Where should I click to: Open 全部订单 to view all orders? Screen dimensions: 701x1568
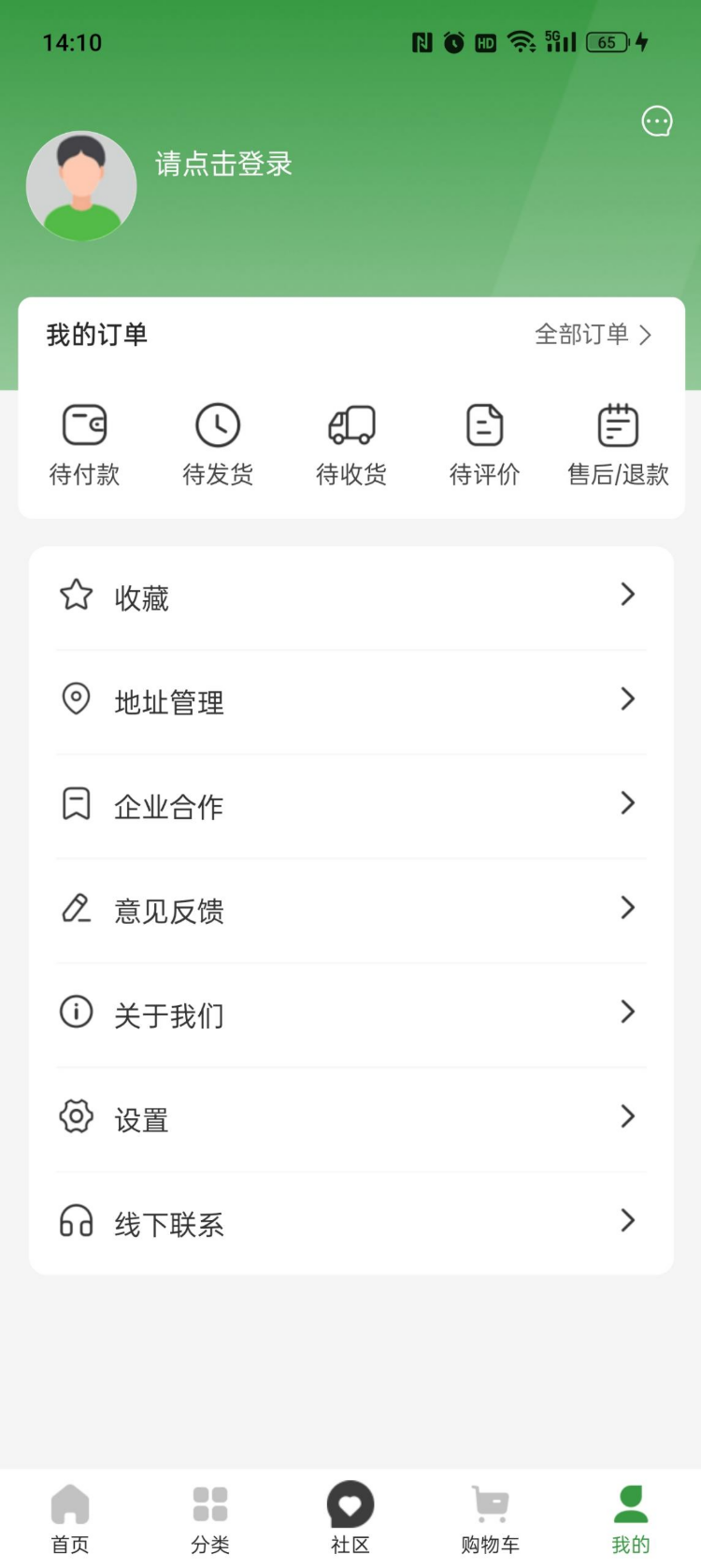pos(593,335)
